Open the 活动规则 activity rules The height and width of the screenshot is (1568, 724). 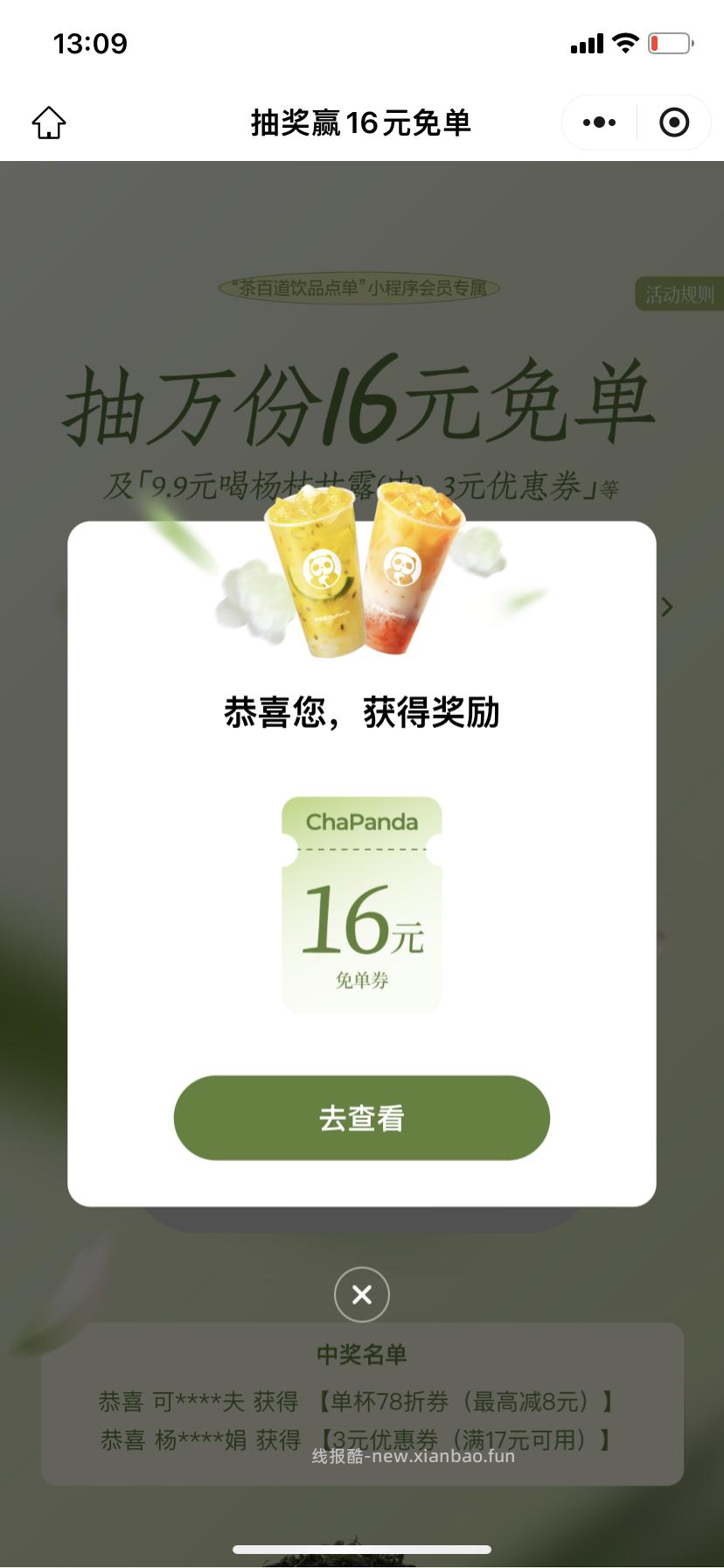point(679,293)
